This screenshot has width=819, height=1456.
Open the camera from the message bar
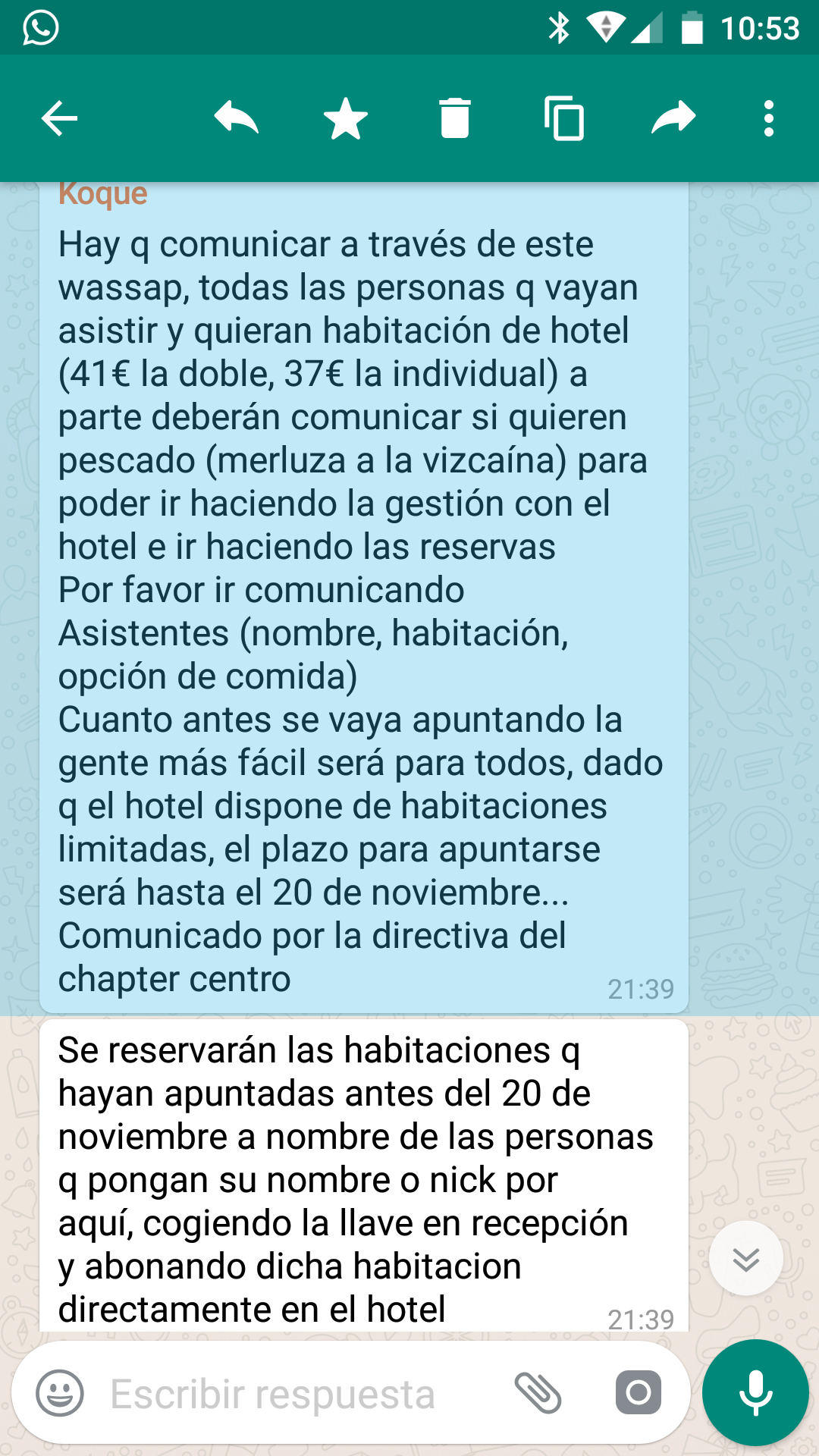click(638, 1393)
